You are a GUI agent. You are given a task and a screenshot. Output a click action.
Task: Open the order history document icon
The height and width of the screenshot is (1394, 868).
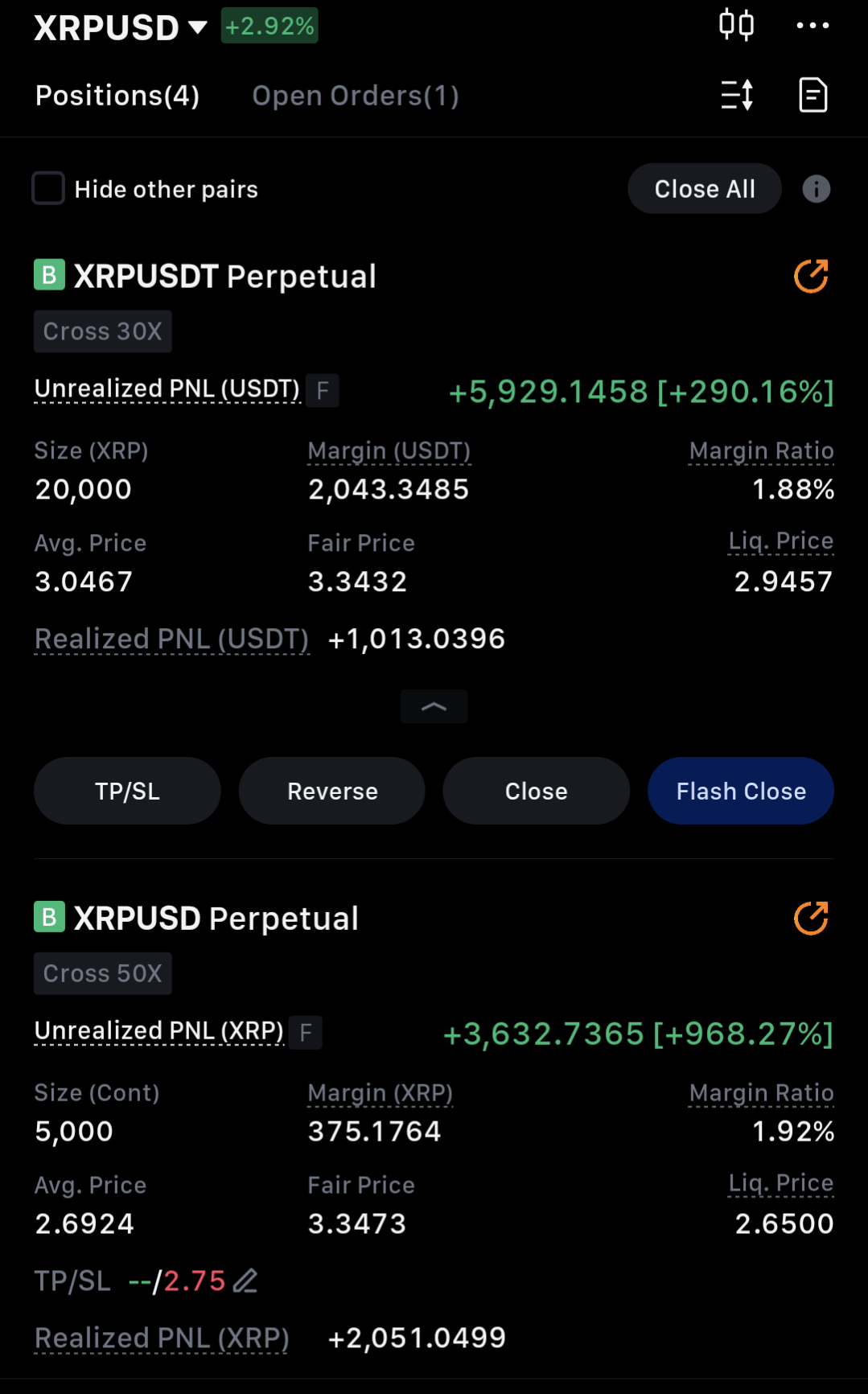pos(812,95)
